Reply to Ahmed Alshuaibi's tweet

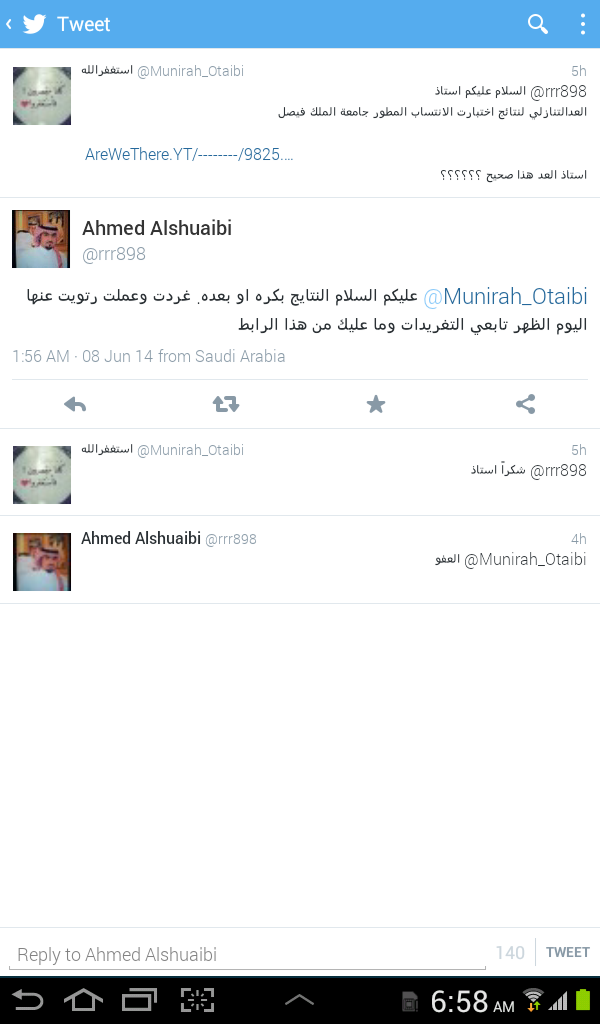click(75, 404)
